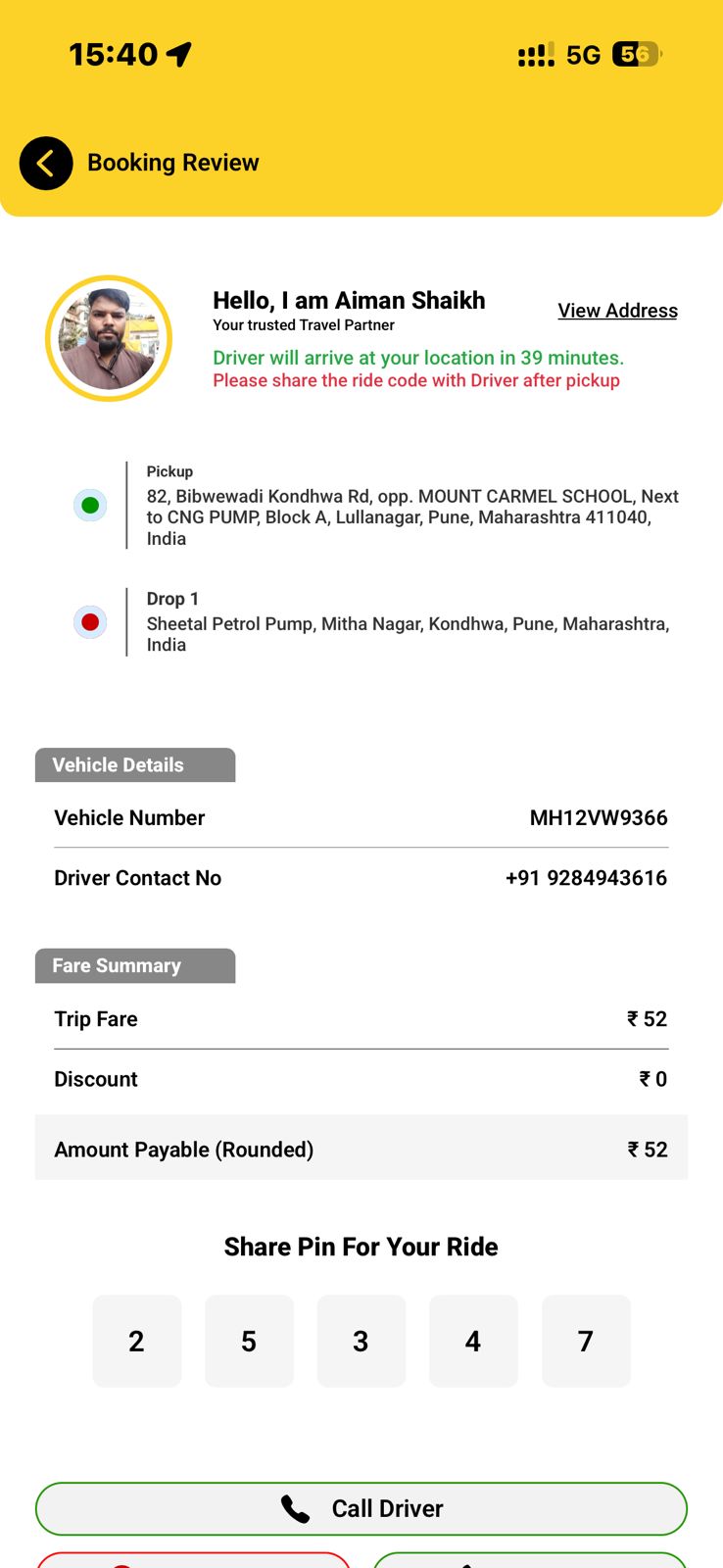The height and width of the screenshot is (1568, 723).
Task: Go back from Booking Review
Action: tap(46, 163)
